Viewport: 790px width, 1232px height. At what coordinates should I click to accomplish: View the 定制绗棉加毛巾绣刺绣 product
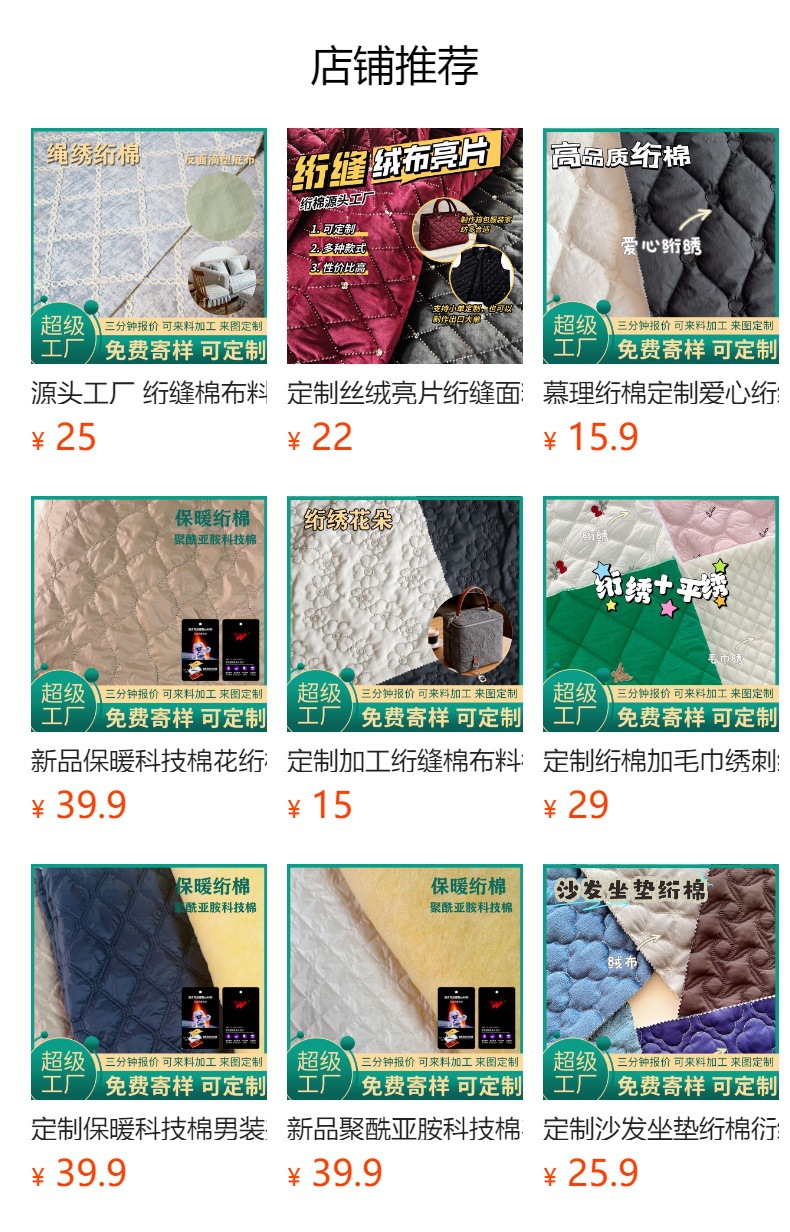[661, 614]
